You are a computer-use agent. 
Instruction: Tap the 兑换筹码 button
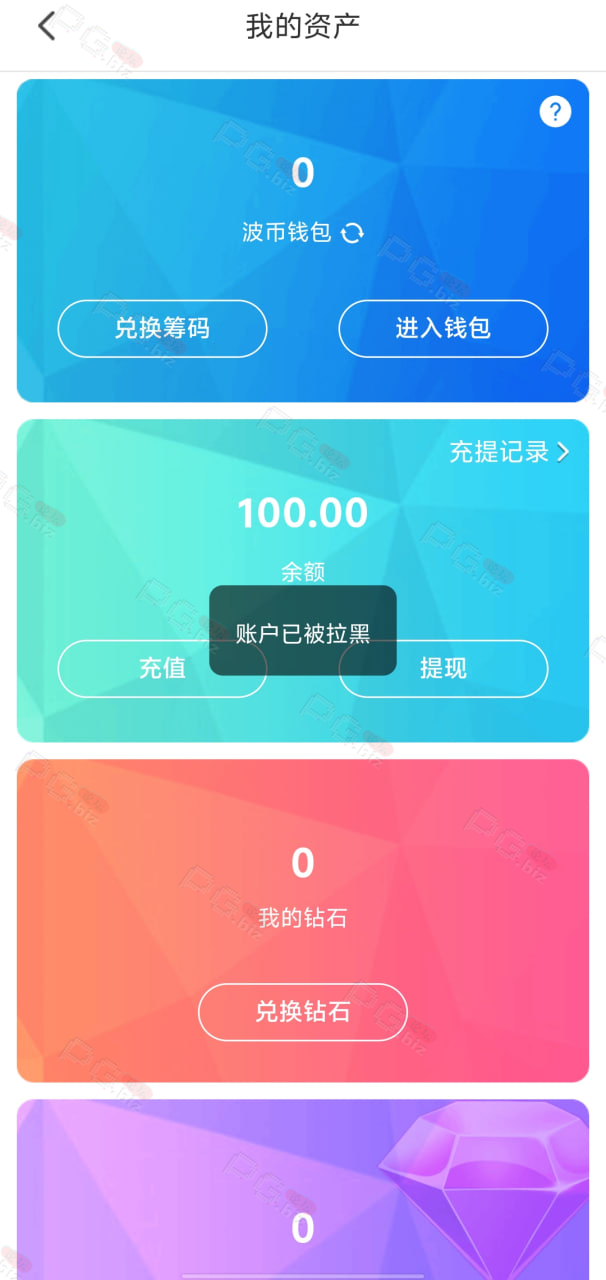(162, 329)
